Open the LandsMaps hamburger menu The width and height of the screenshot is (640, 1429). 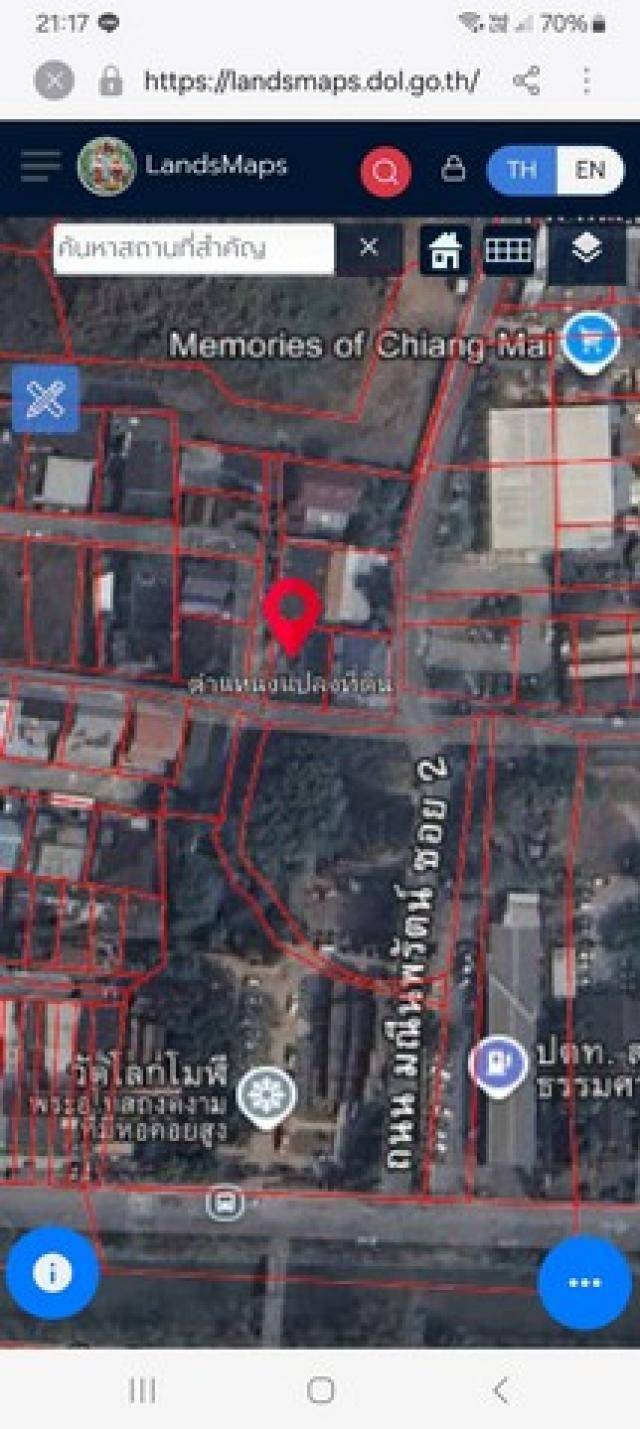[x=40, y=167]
